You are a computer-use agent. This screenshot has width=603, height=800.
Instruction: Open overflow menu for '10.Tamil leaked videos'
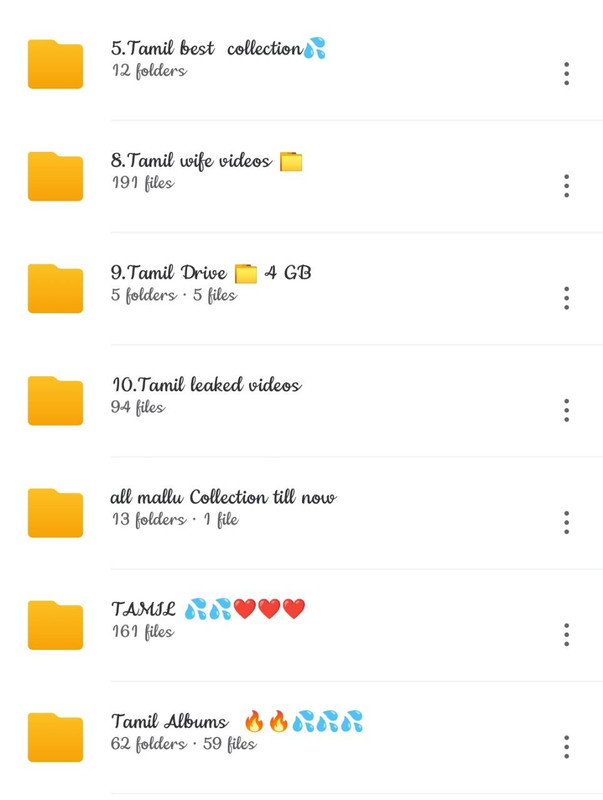coord(566,409)
